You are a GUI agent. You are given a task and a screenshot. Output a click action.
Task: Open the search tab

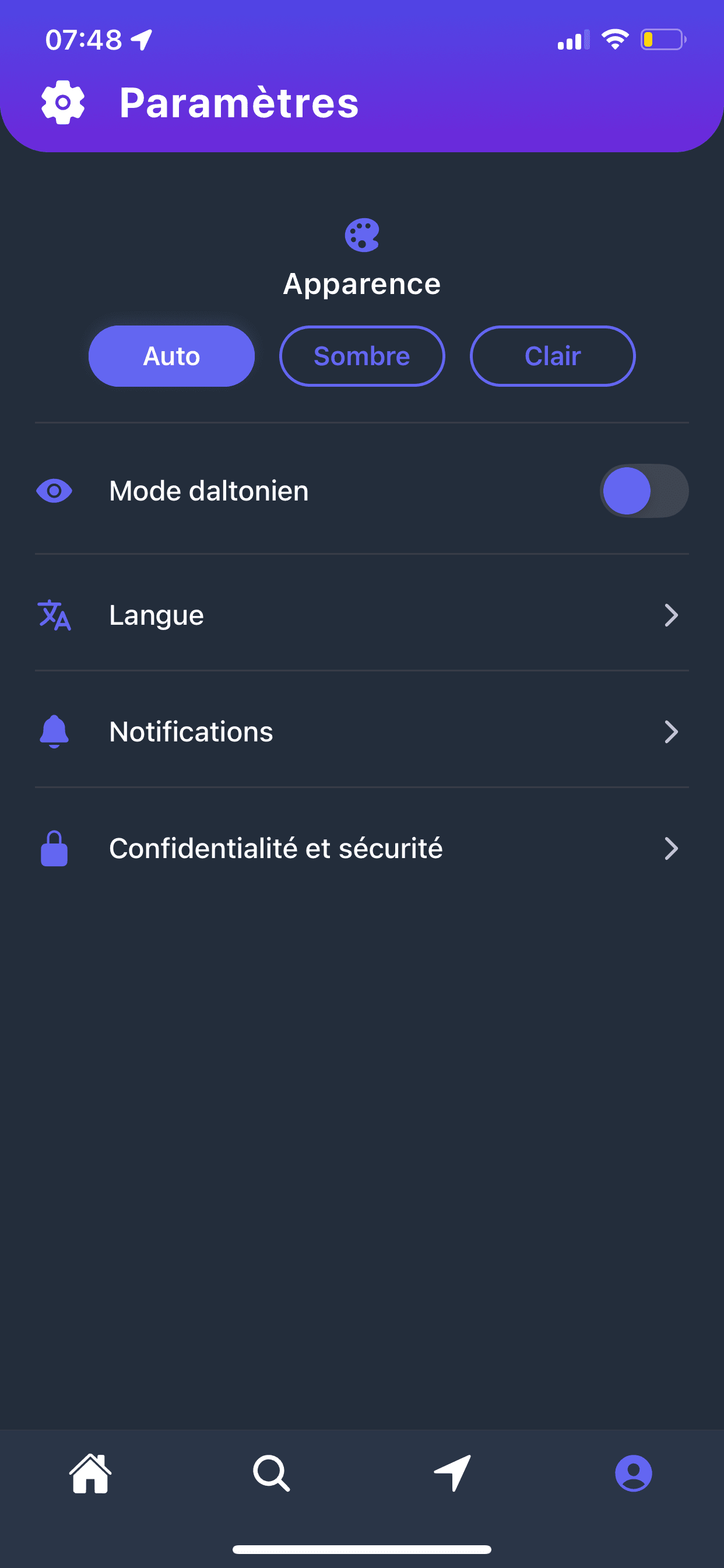pos(271,1473)
